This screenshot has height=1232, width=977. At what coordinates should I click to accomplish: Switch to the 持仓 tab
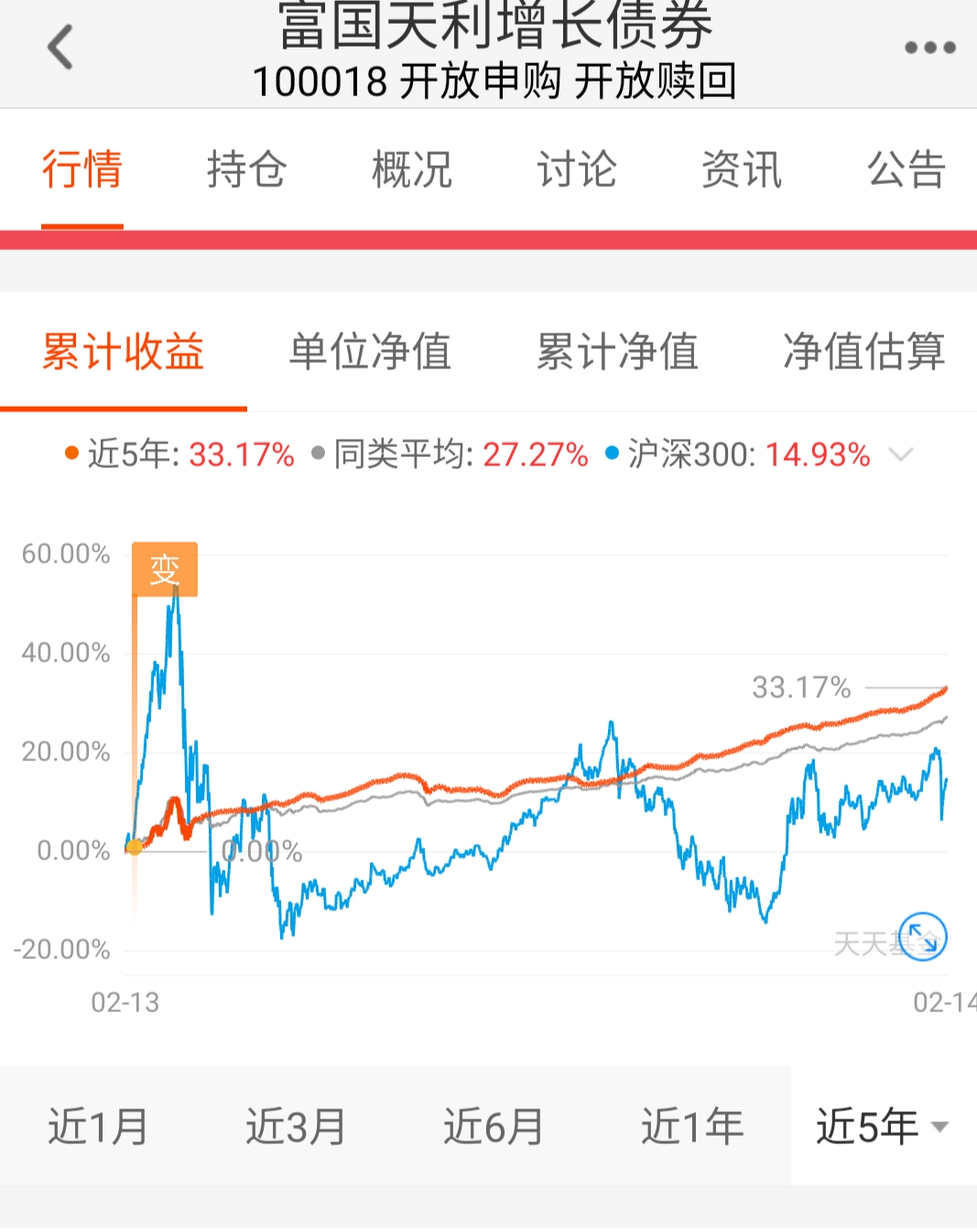point(246,169)
